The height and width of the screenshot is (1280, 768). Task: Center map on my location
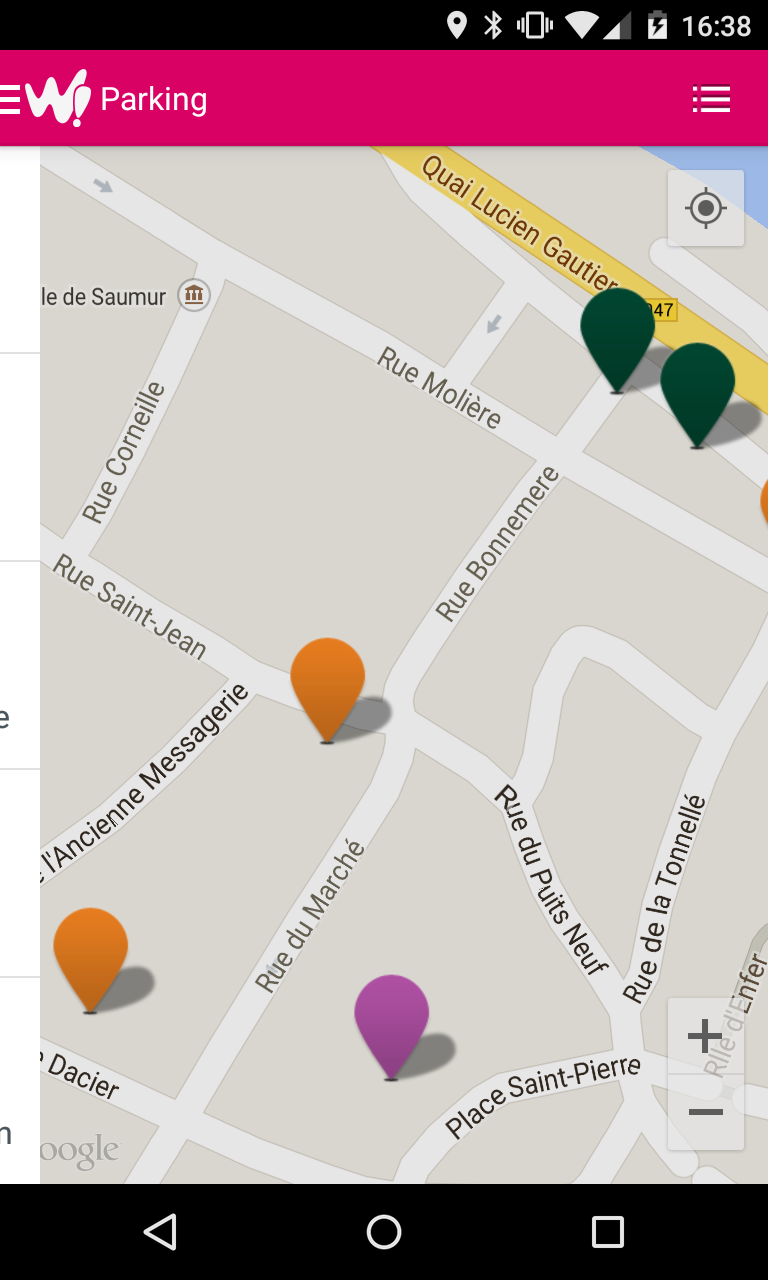(706, 208)
